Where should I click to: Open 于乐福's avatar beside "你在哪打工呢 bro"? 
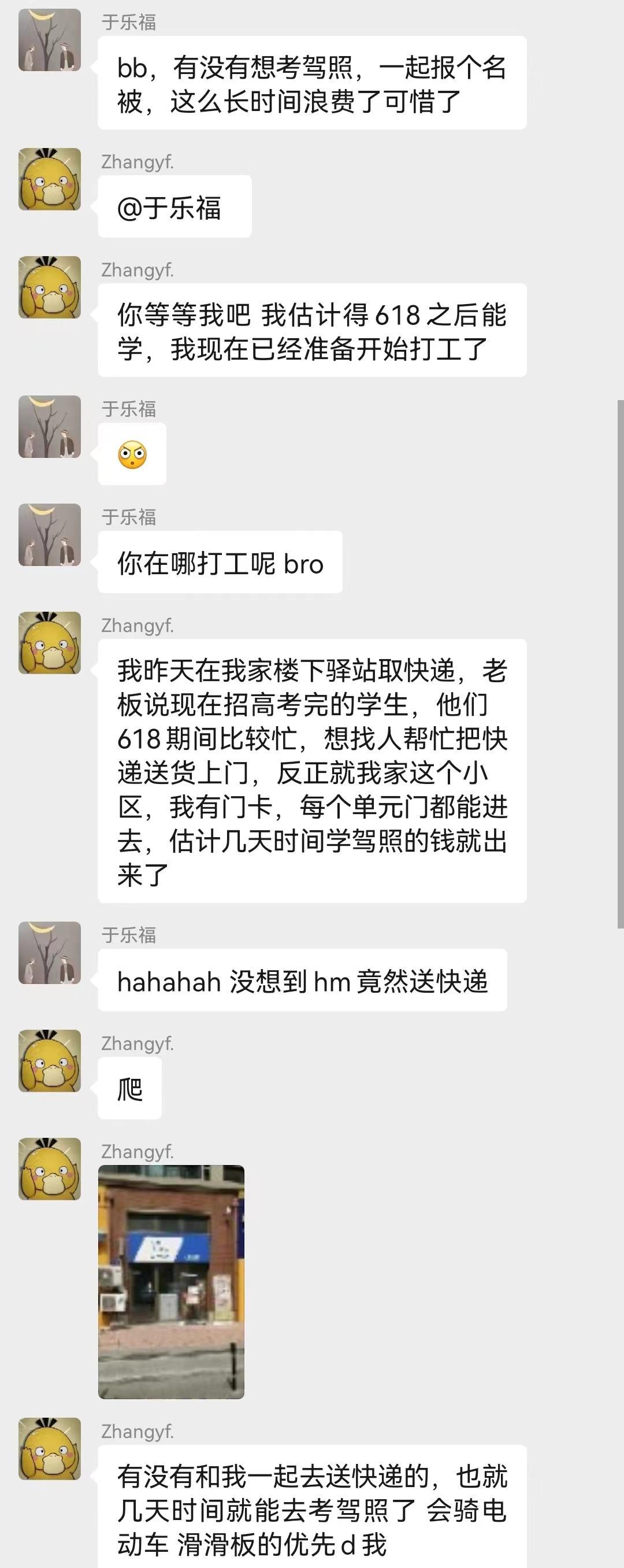click(49, 534)
